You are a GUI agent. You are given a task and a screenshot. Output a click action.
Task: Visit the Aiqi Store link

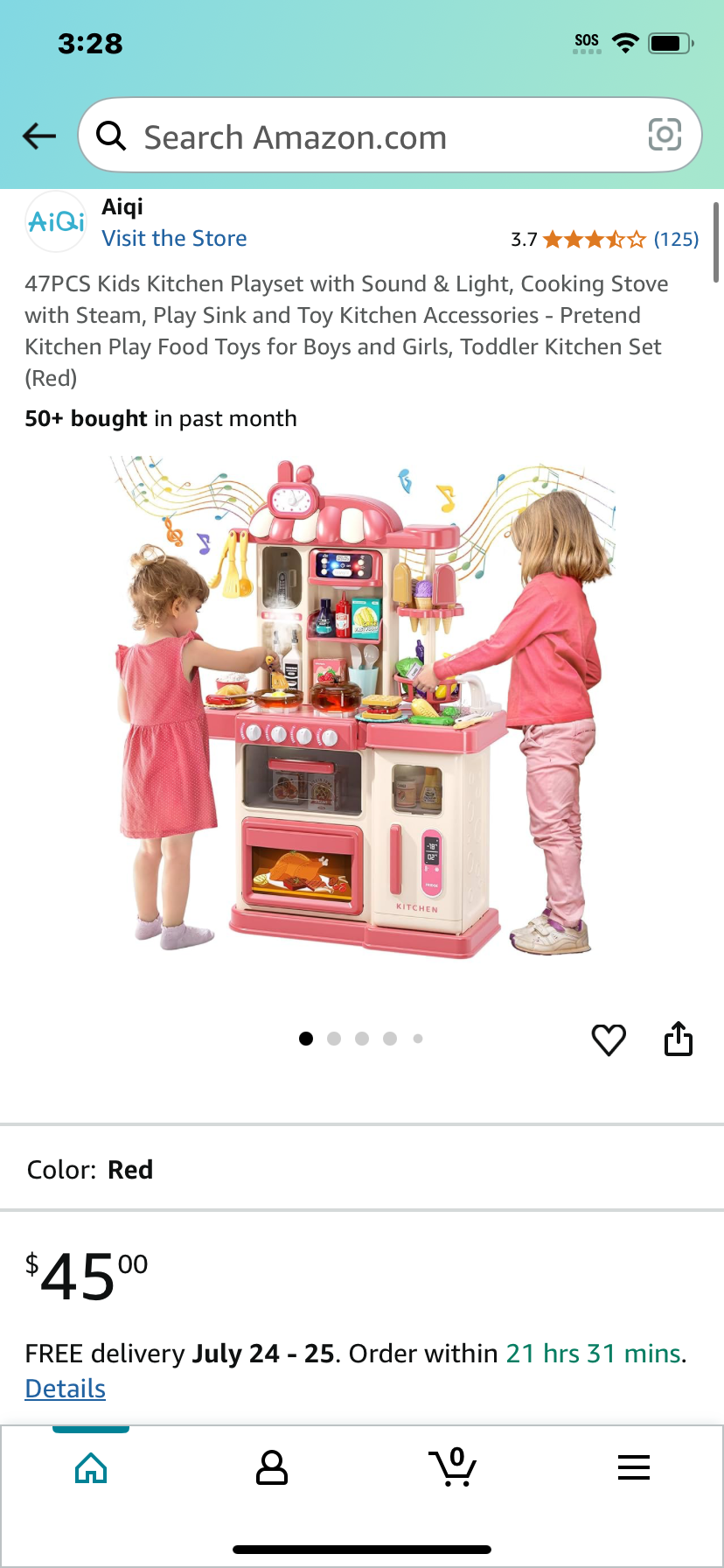pyautogui.click(x=174, y=238)
